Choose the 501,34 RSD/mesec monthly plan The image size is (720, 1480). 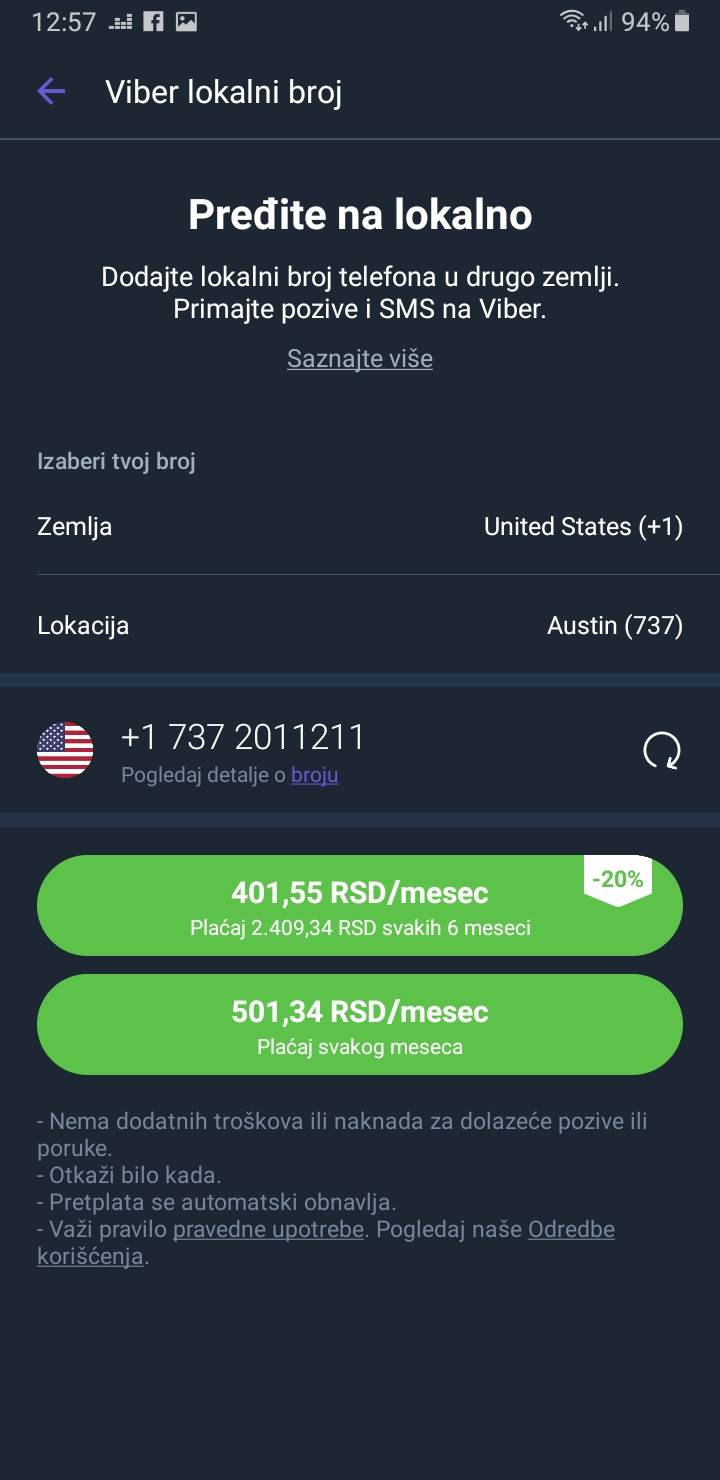(x=360, y=1025)
